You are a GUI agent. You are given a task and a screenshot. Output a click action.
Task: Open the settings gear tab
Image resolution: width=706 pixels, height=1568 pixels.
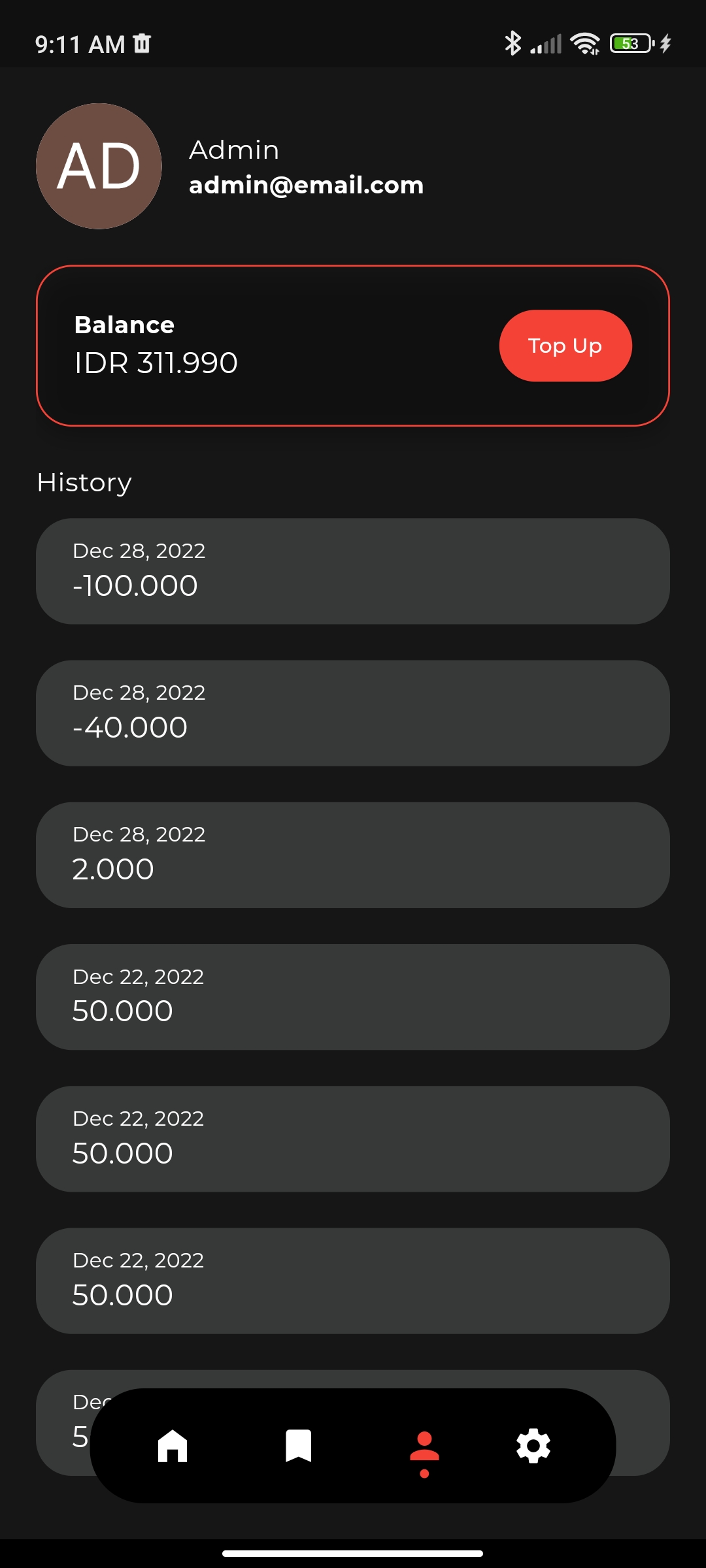(533, 1445)
